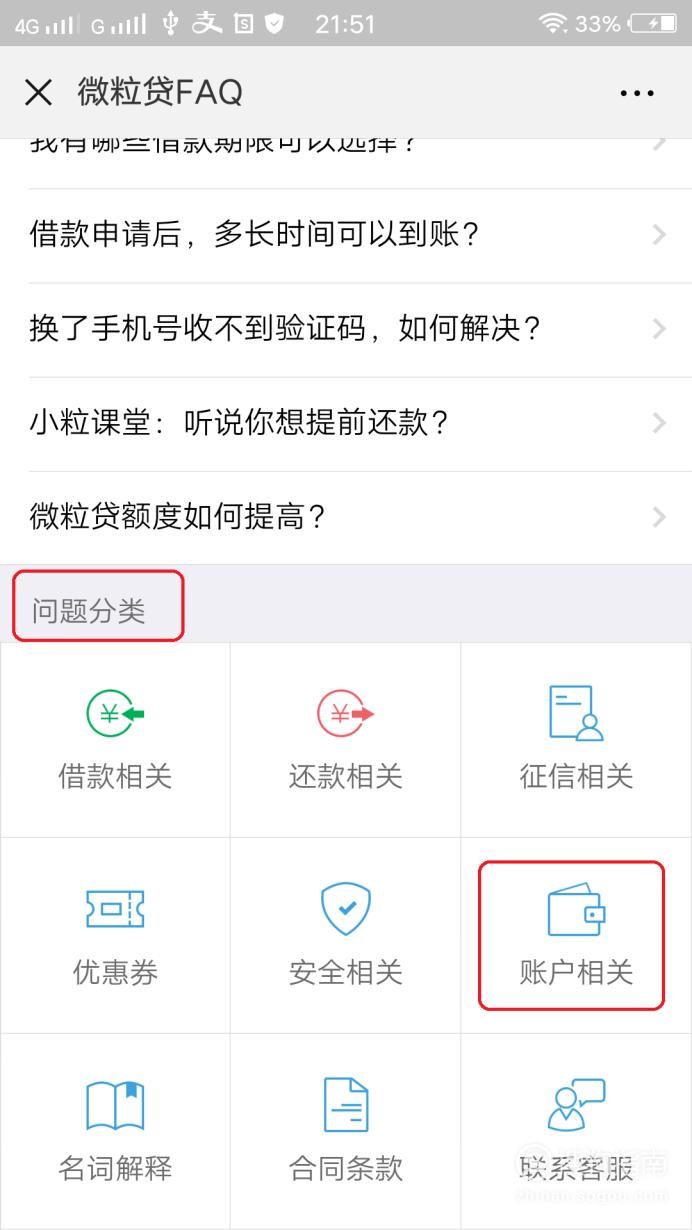View the 名词解释 category
Viewport: 692px width, 1230px height.
(115, 1131)
